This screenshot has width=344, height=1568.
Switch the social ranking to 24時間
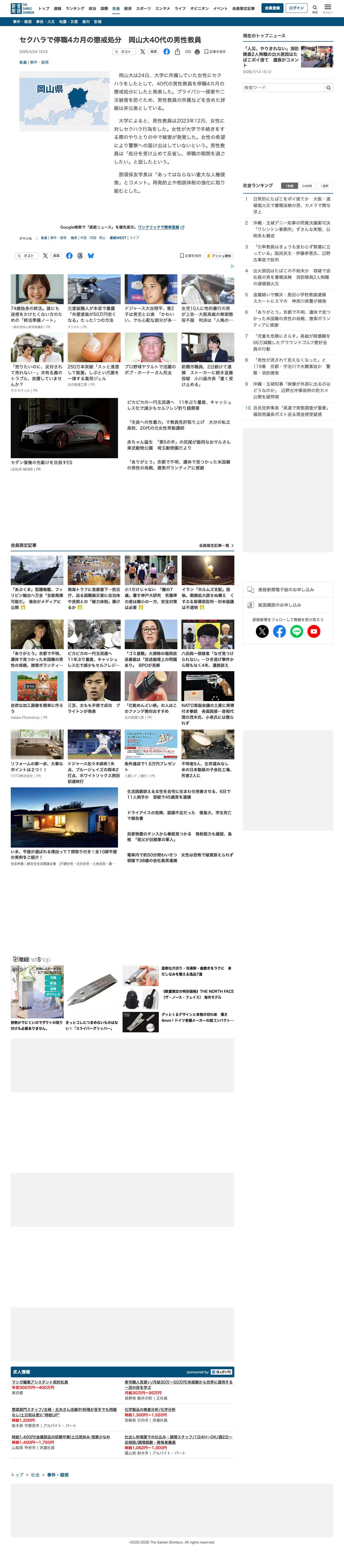pyautogui.click(x=307, y=186)
